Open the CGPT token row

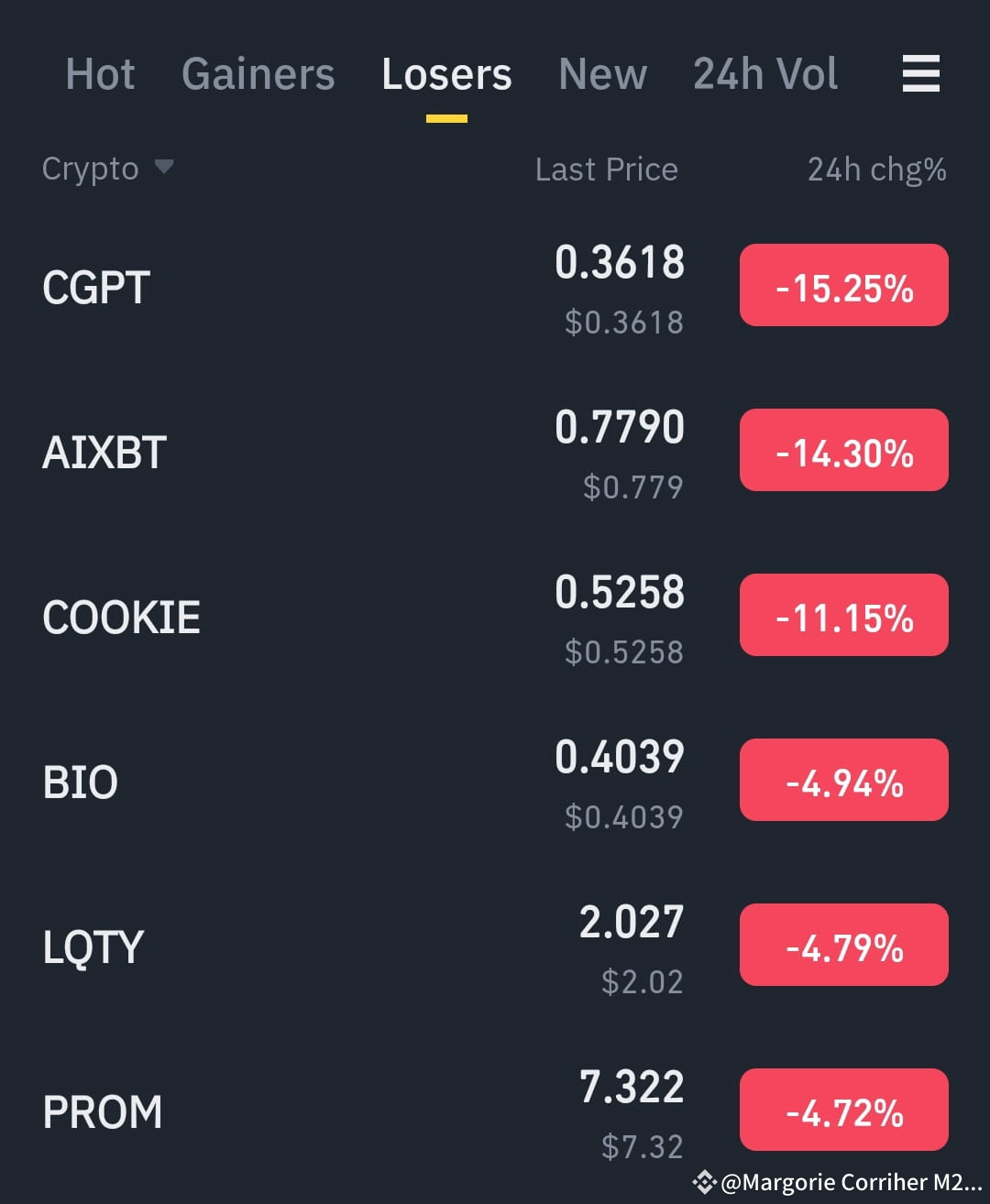(x=95, y=286)
